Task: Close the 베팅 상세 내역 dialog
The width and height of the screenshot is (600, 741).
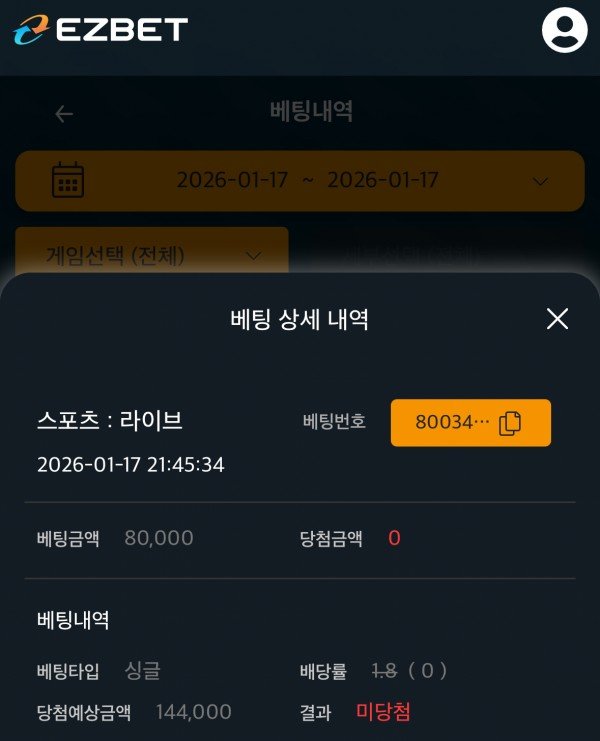Action: click(557, 319)
